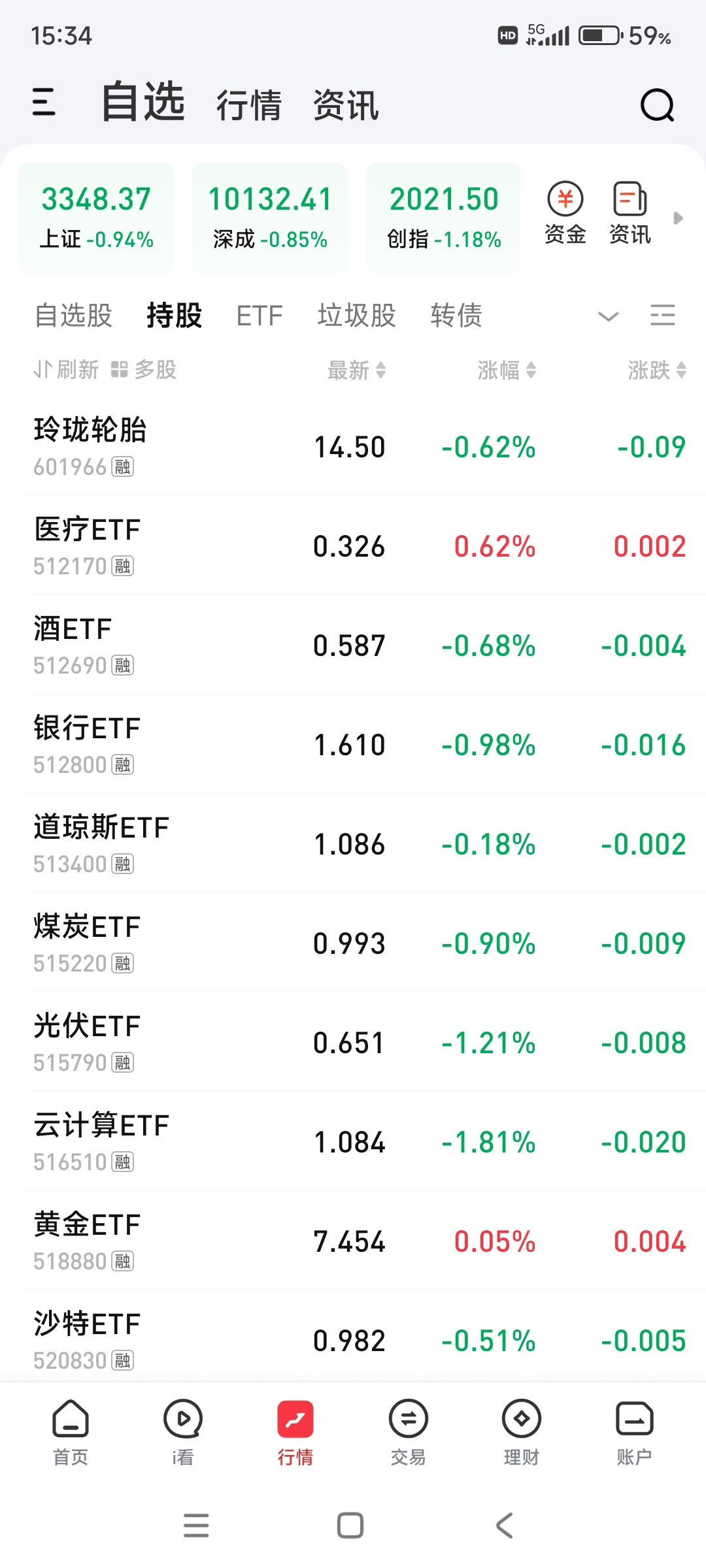The width and height of the screenshot is (706, 1568).
Task: Tap 多股 multi-stock view
Action: pos(144,370)
